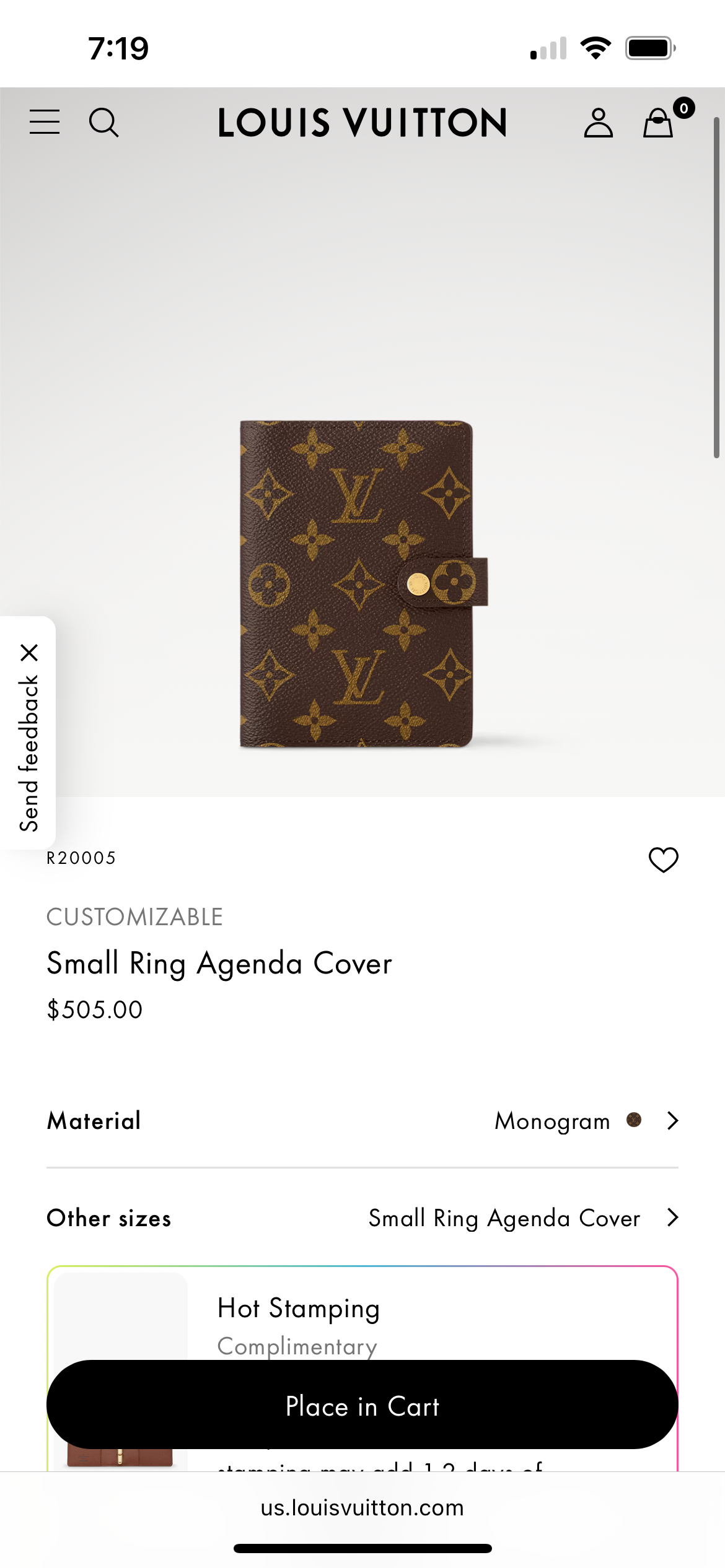Go to Louis Vuitton home via logo
Image resolution: width=725 pixels, height=1568 pixels.
pyautogui.click(x=362, y=123)
